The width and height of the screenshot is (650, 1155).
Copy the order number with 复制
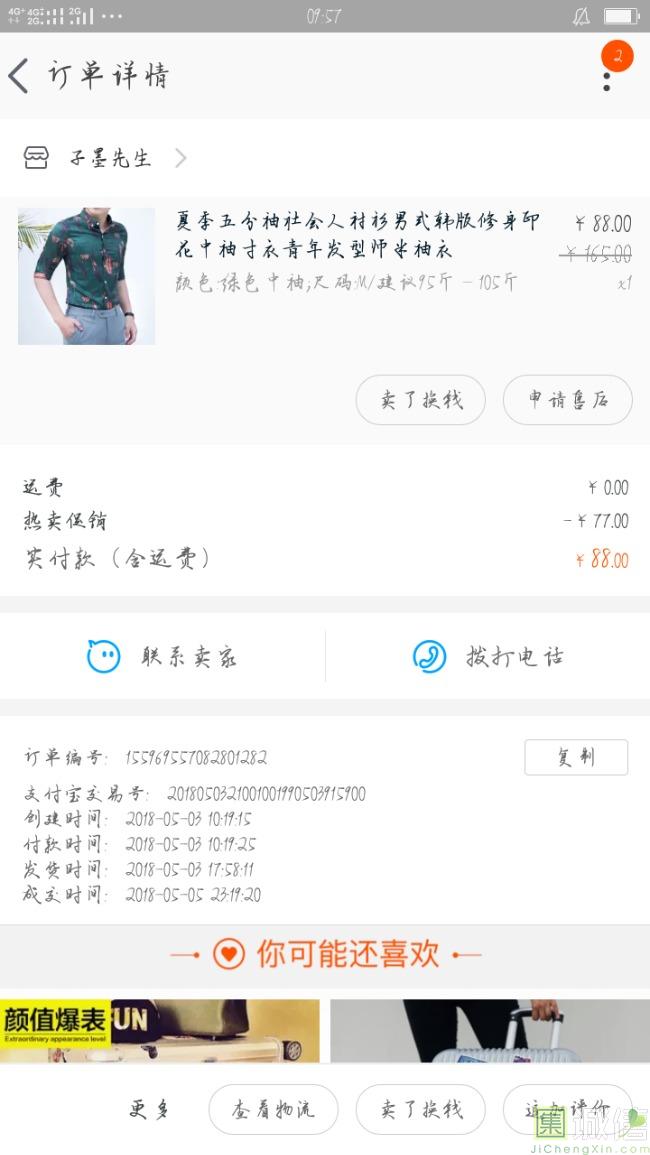pyautogui.click(x=576, y=757)
